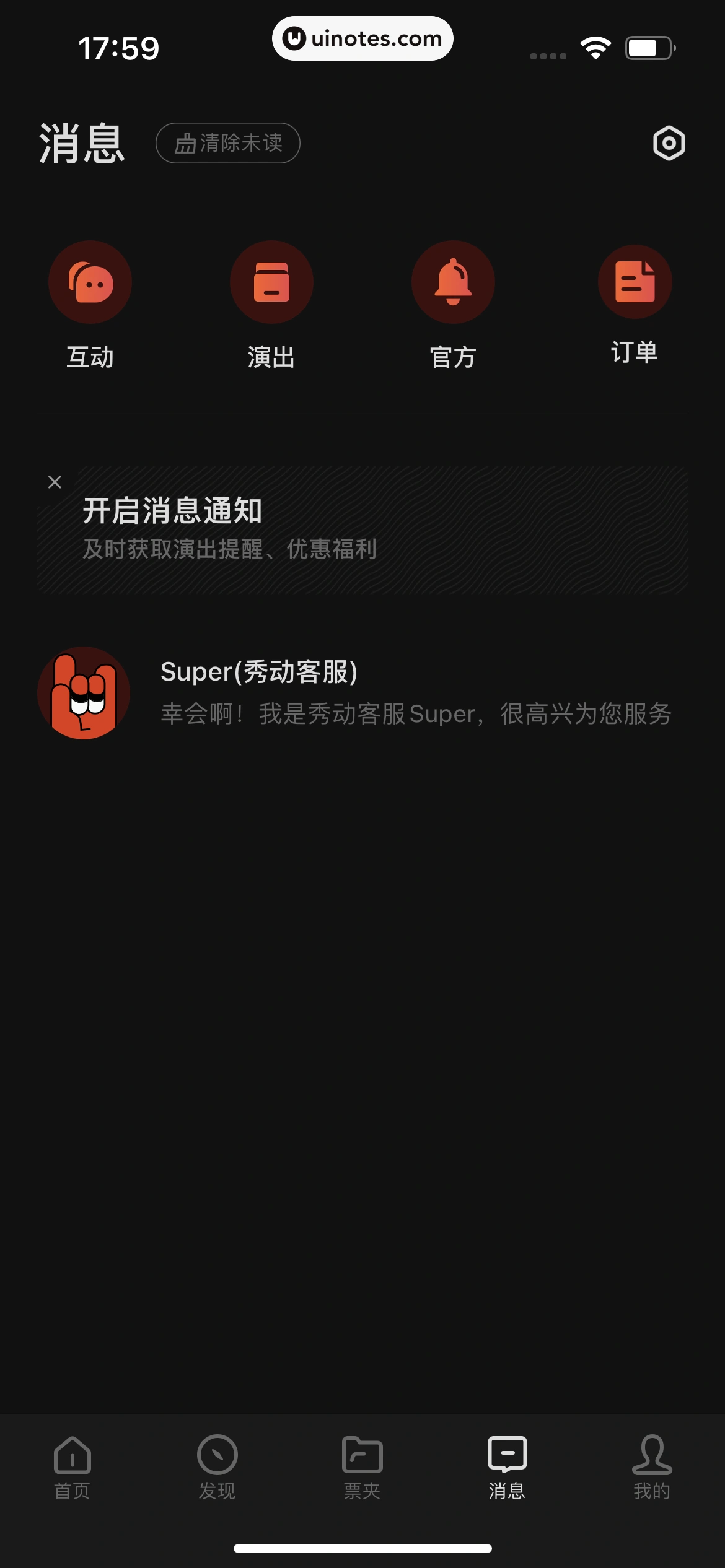Viewport: 725px width, 1568px height.
Task: Tap the uinotes.com pill at top
Action: tap(362, 38)
